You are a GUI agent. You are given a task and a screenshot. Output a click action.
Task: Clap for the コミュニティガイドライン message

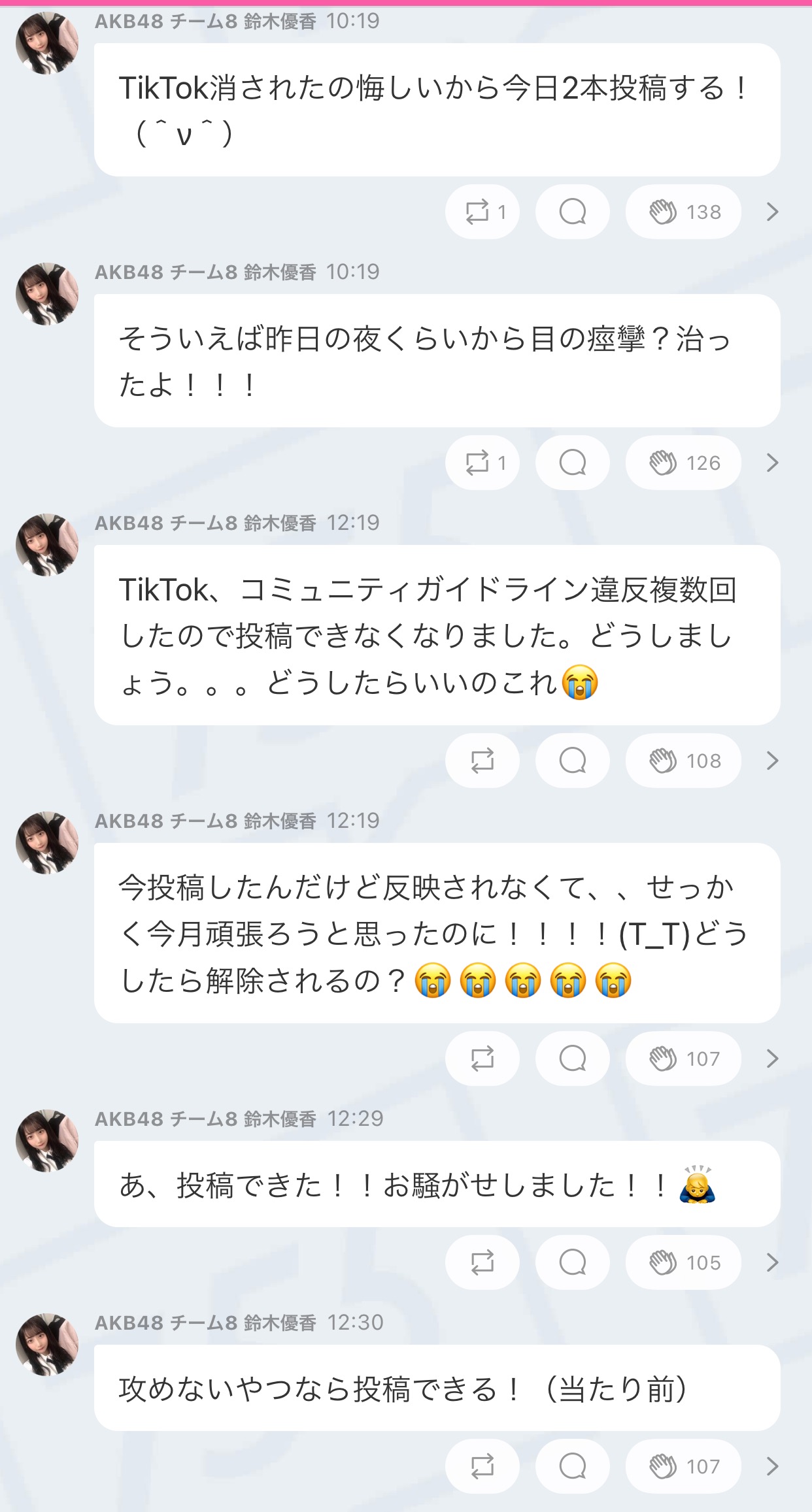(683, 761)
